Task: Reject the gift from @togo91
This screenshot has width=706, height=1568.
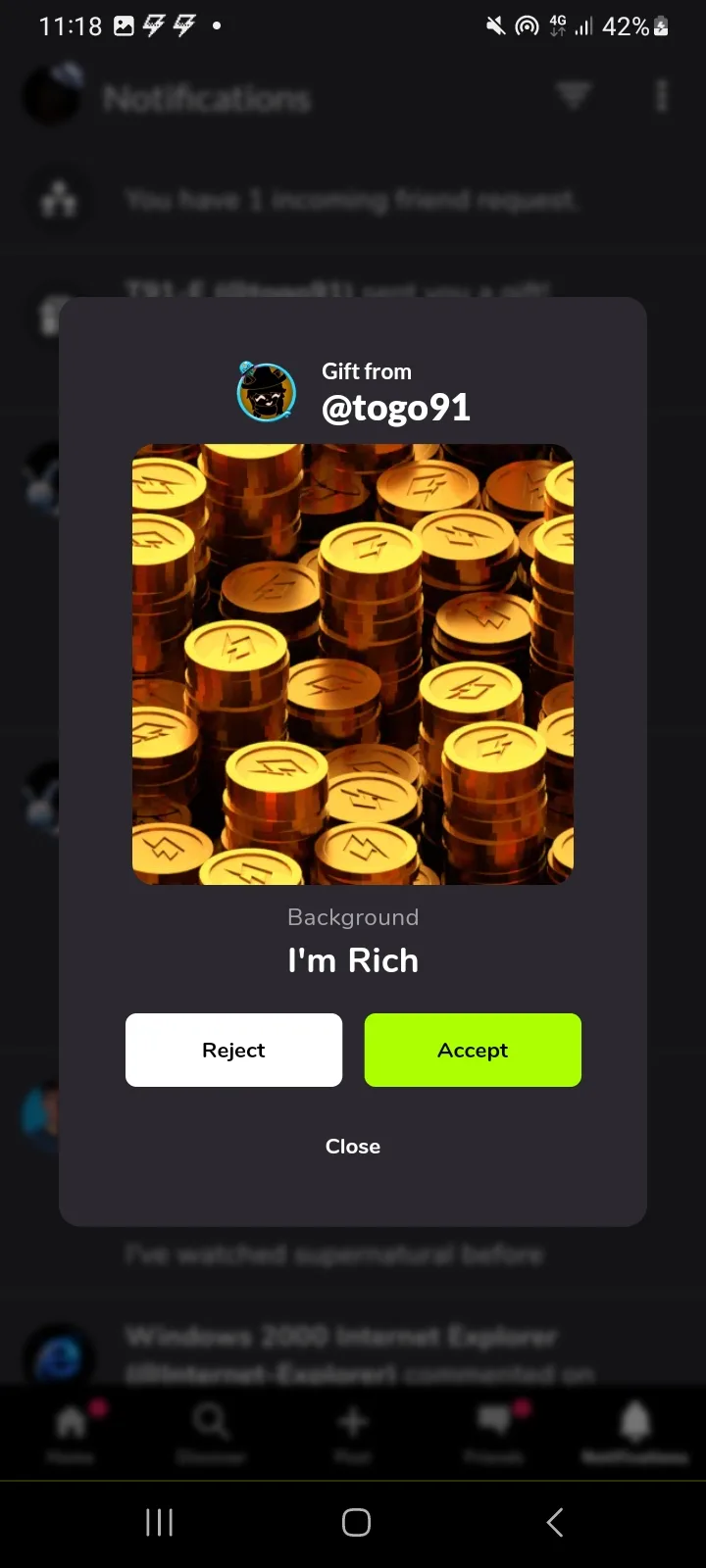Action: pyautogui.click(x=233, y=1050)
